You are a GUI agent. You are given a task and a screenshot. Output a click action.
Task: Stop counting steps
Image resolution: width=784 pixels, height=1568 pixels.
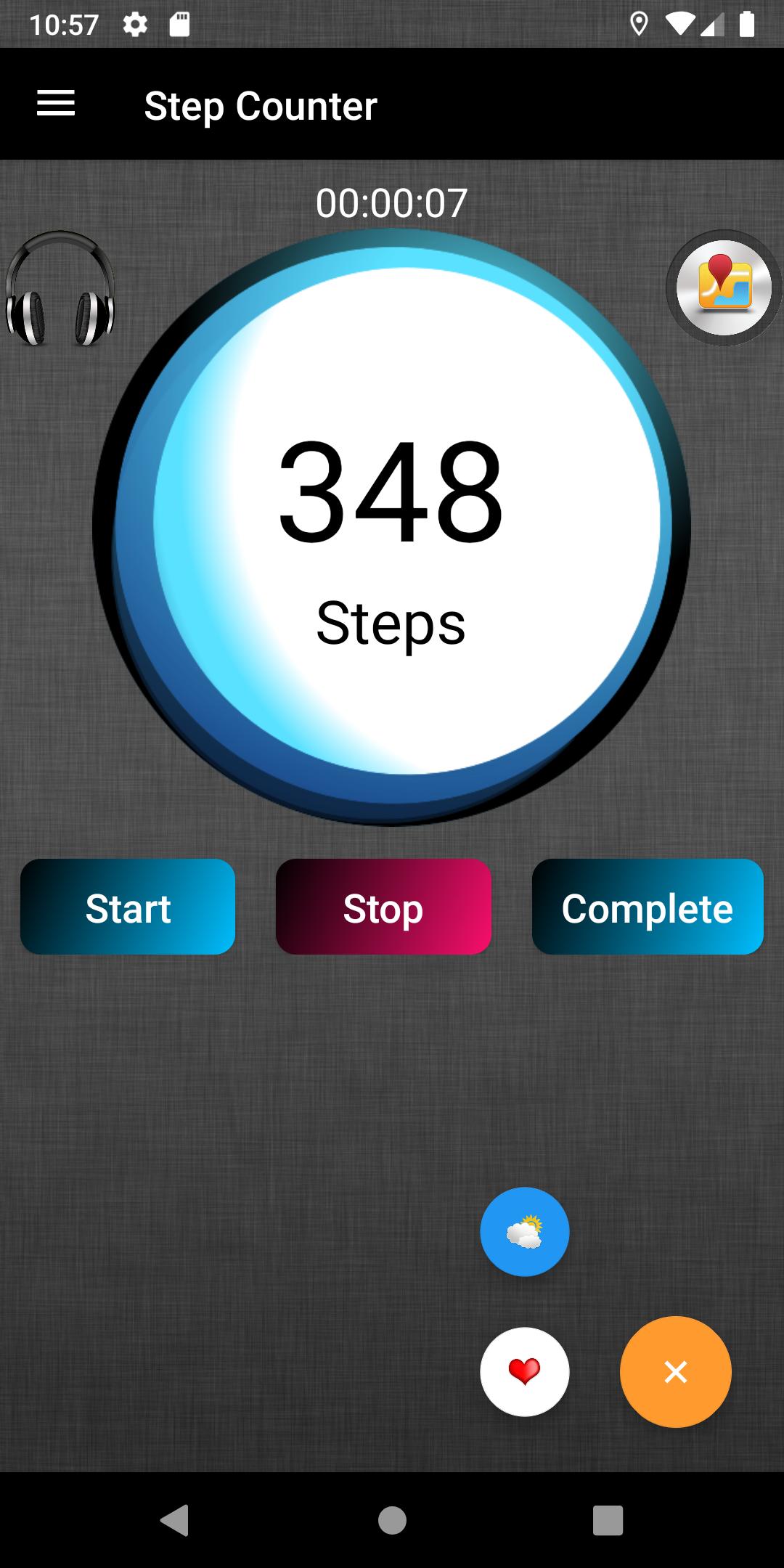pyautogui.click(x=383, y=907)
